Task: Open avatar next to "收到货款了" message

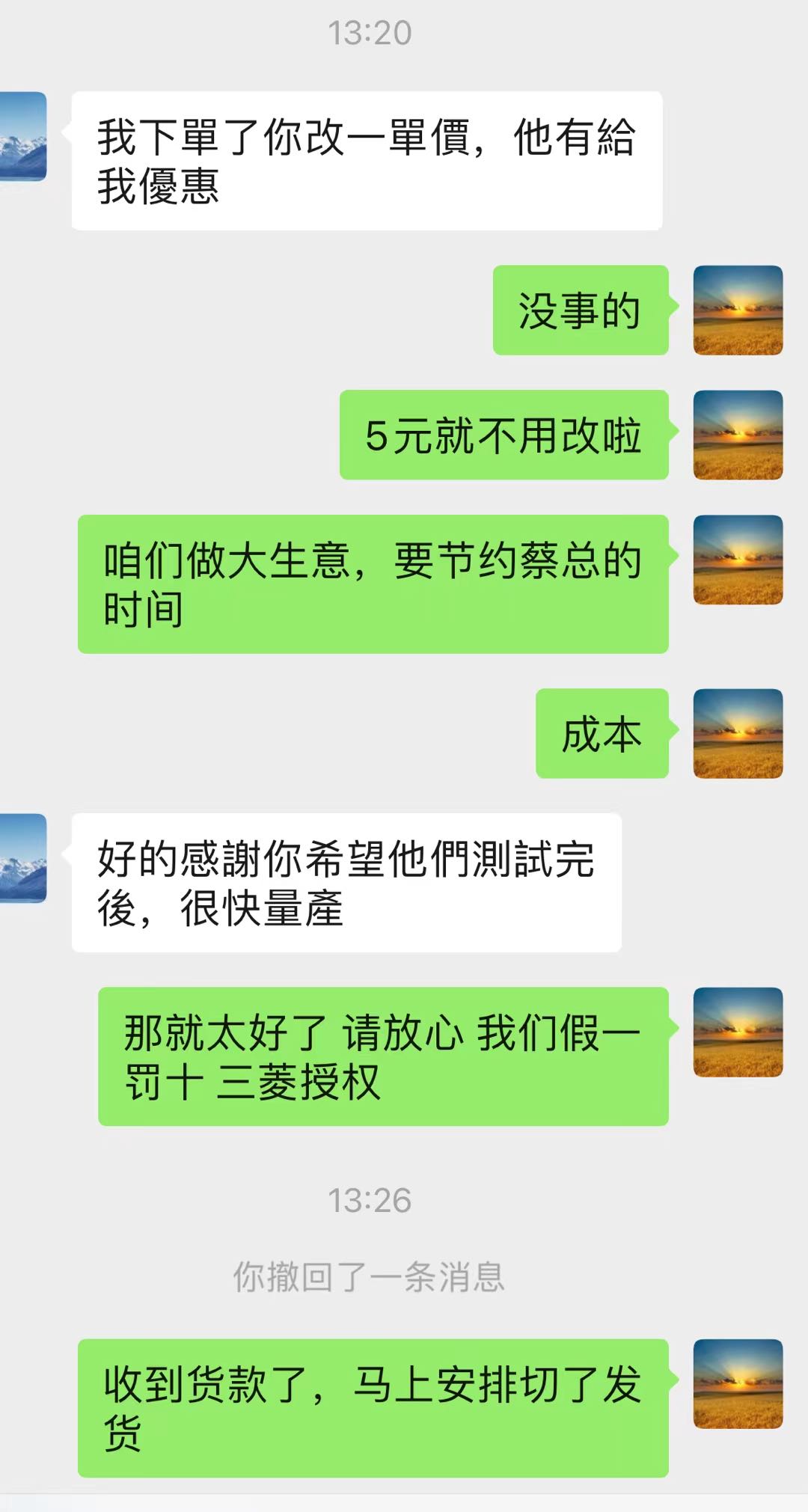Action: coord(738,1383)
